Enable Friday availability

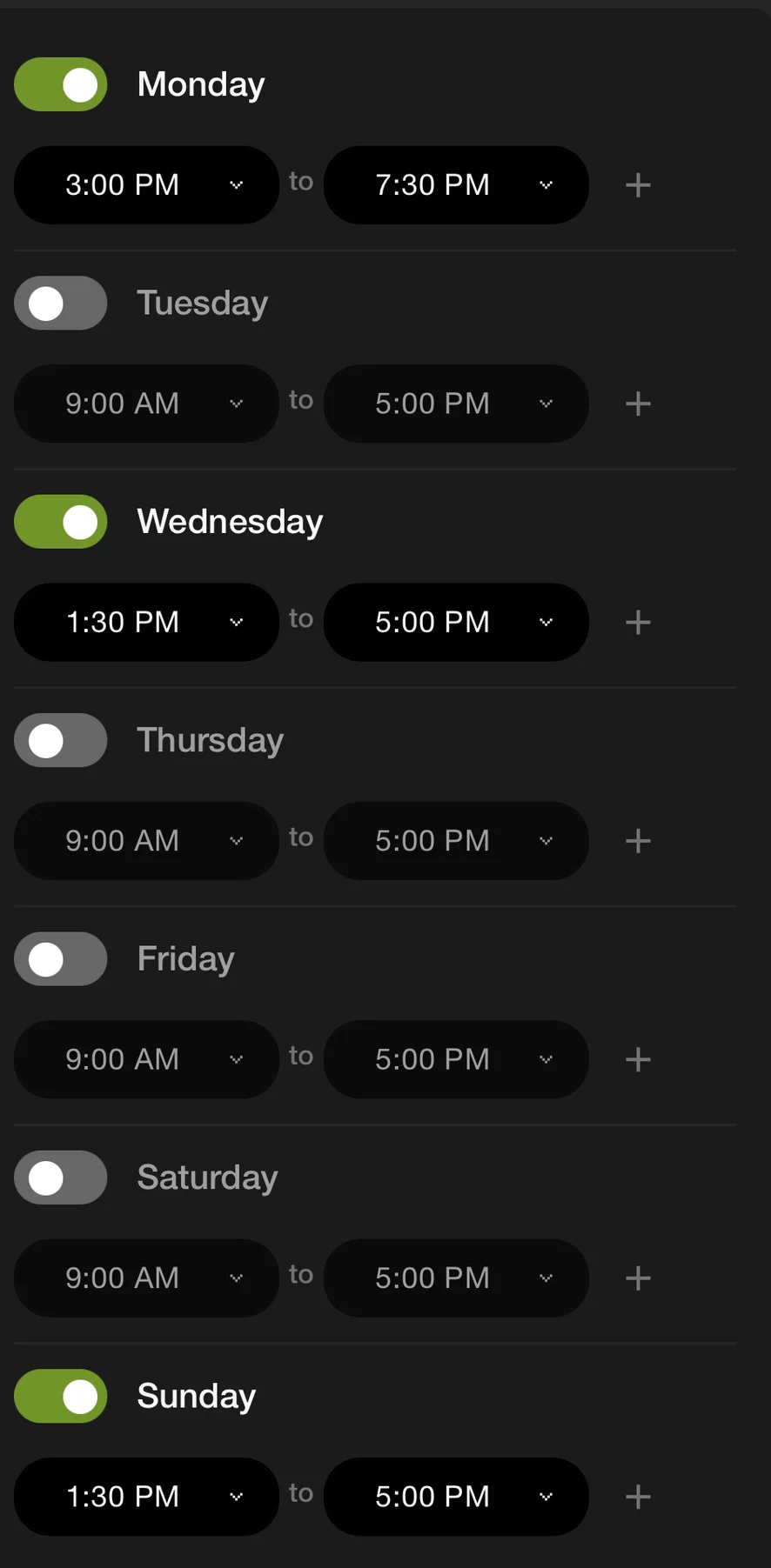[60, 959]
